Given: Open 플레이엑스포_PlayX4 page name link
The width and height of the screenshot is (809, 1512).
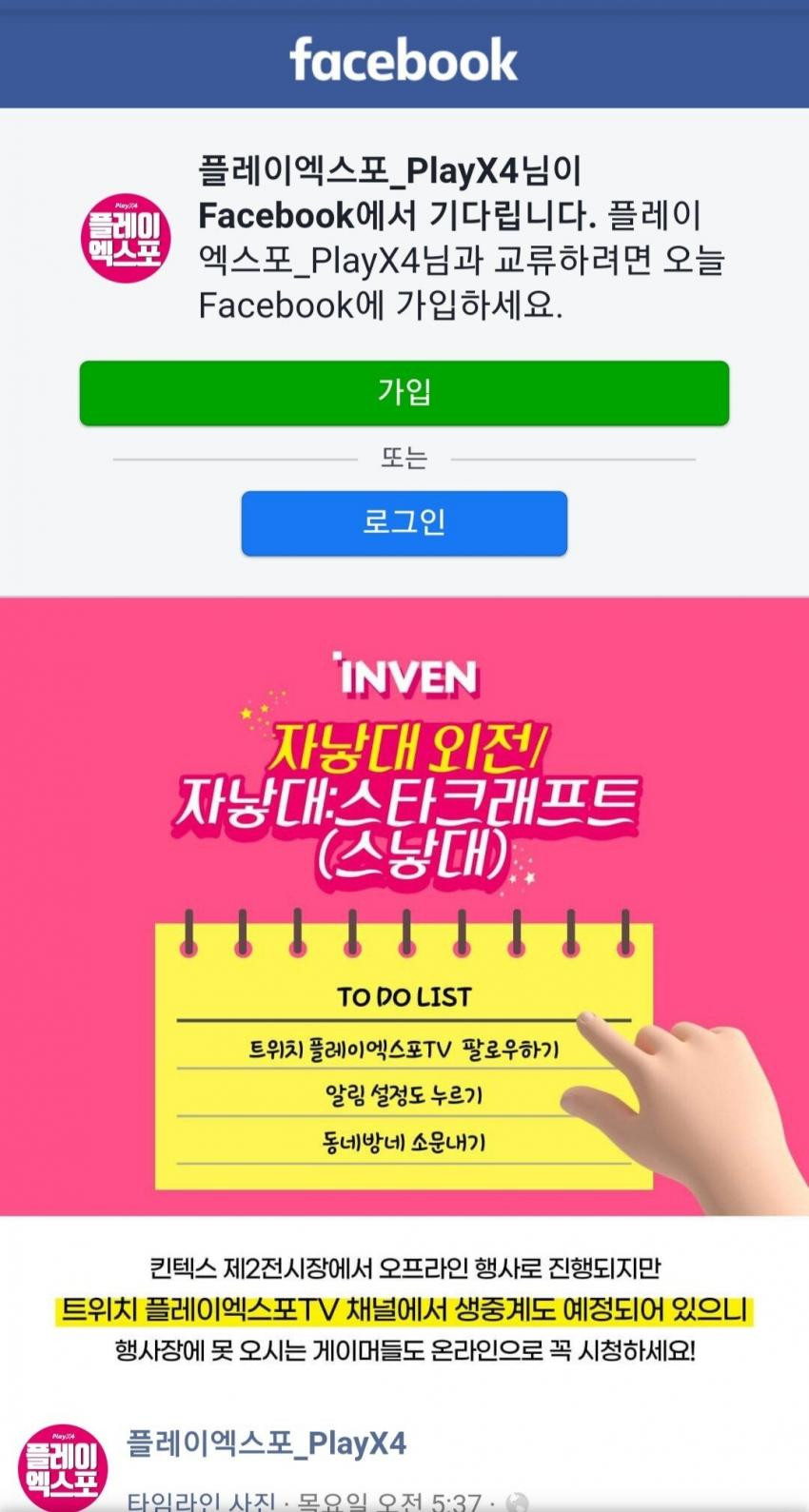Looking at the screenshot, I should point(266,1443).
